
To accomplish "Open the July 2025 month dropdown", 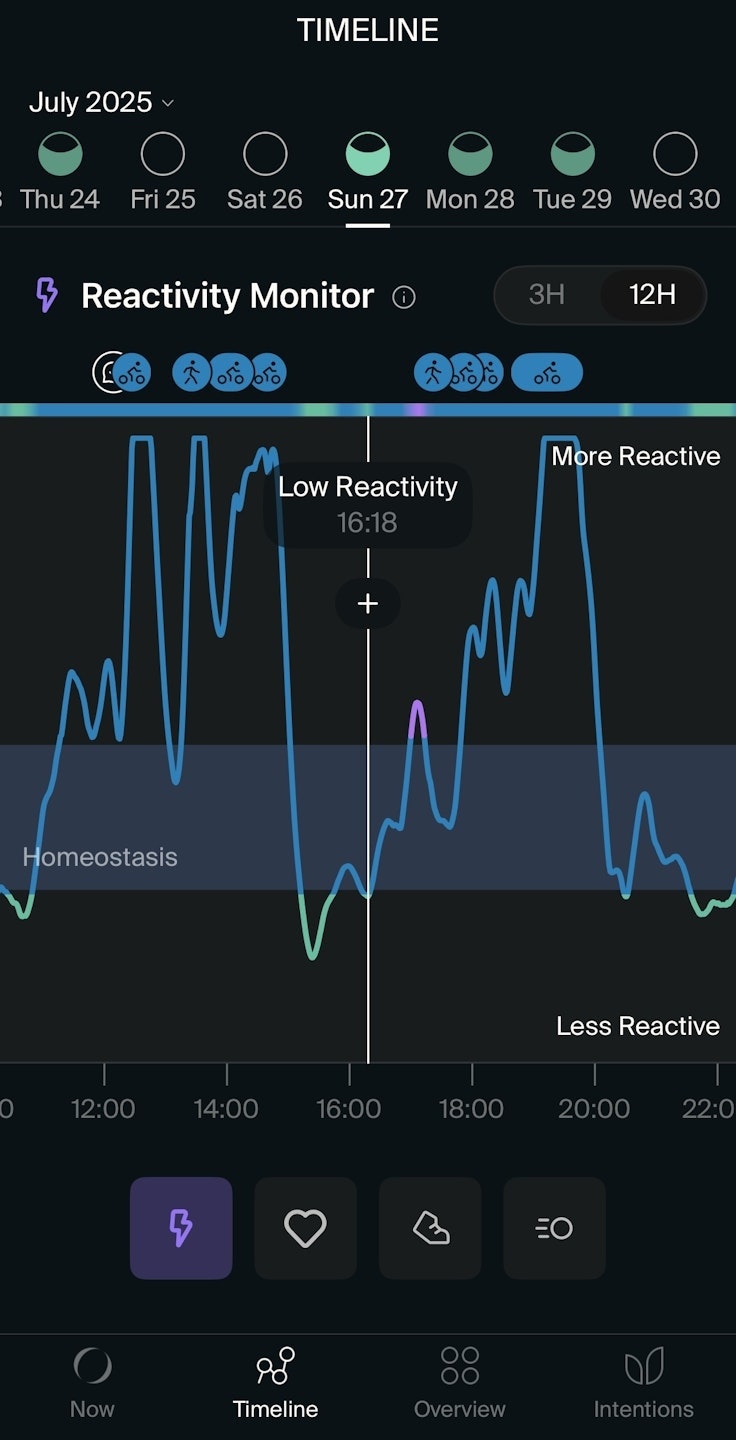I will click(100, 103).
